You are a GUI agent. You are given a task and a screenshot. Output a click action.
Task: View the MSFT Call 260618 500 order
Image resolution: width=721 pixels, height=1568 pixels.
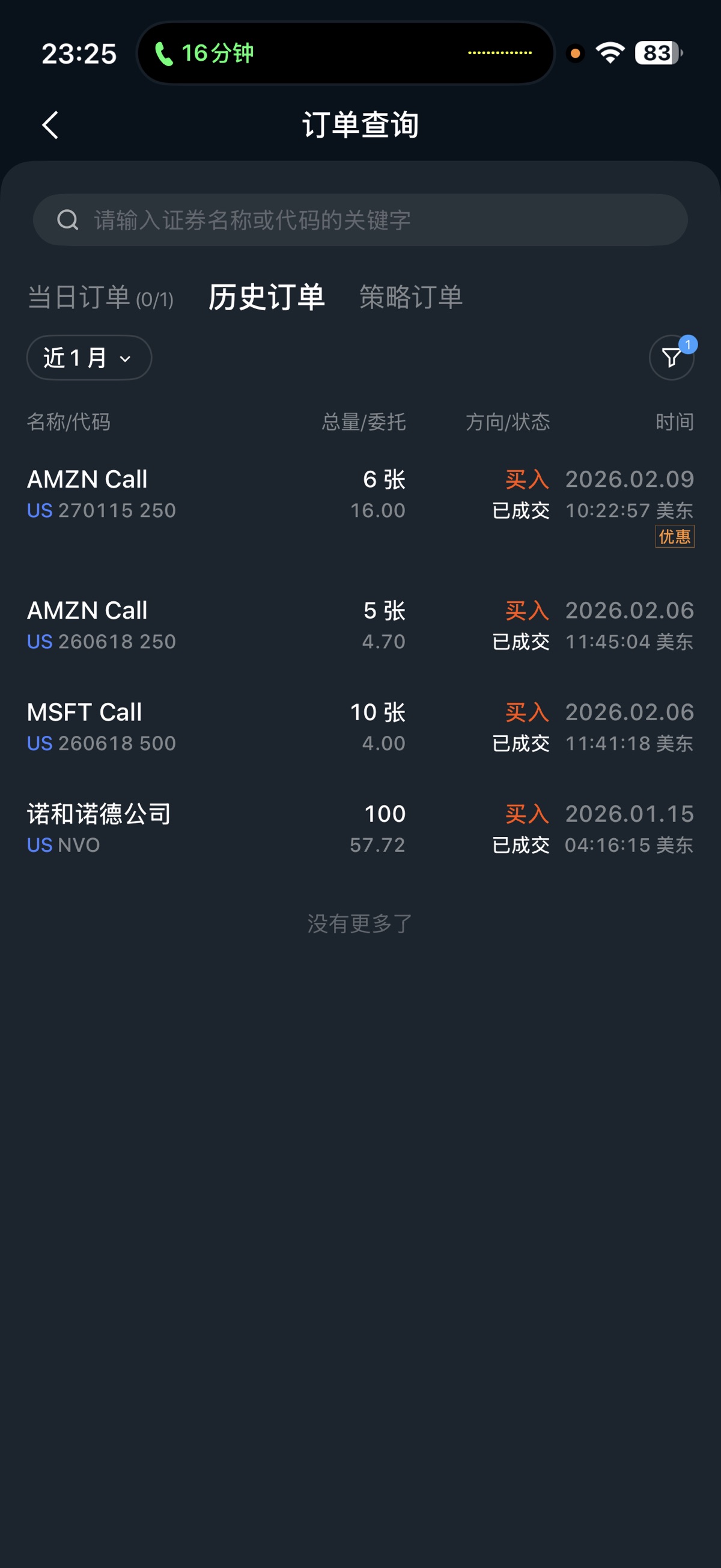point(360,727)
